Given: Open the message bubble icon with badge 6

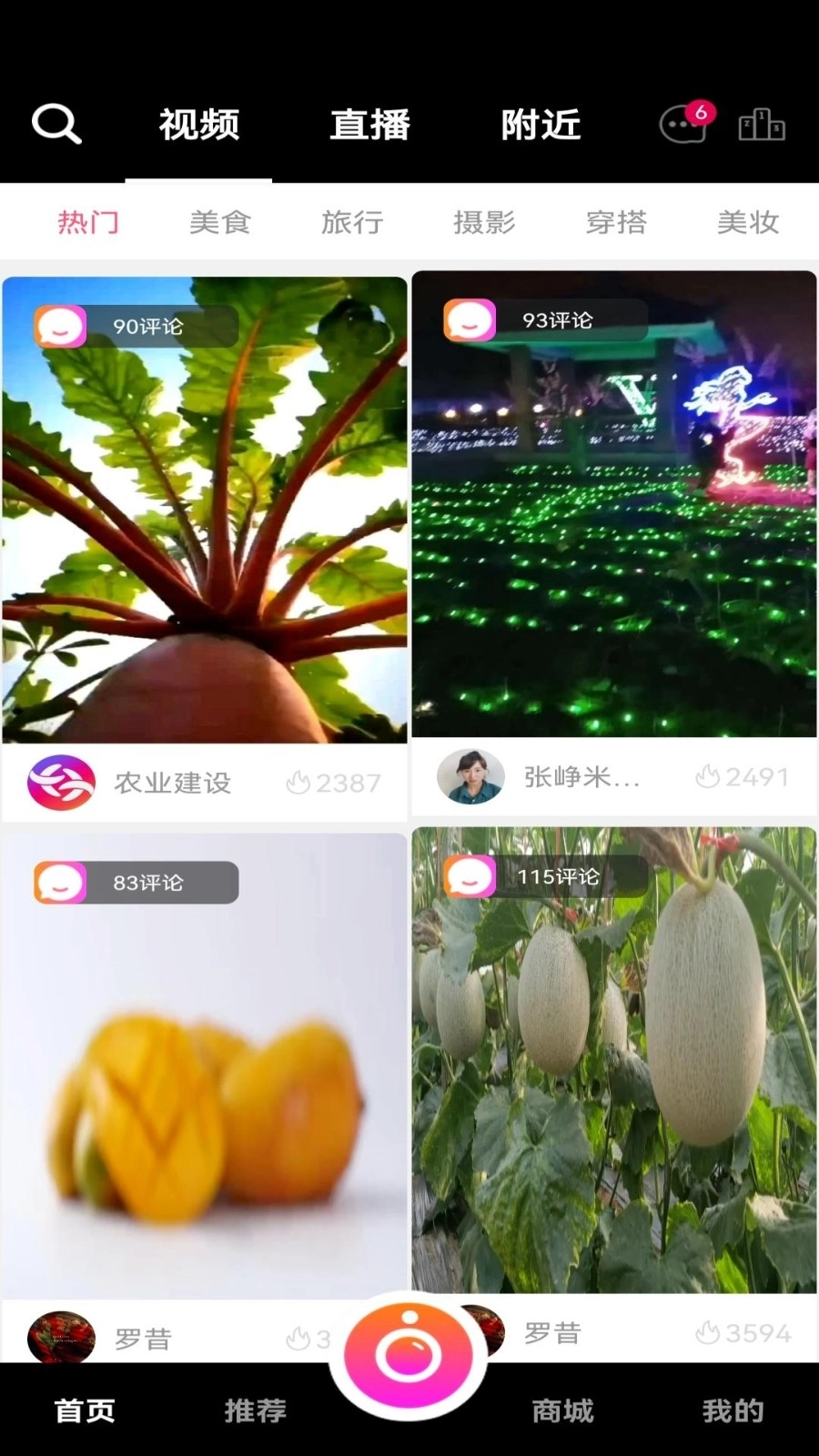Looking at the screenshot, I should [x=682, y=126].
